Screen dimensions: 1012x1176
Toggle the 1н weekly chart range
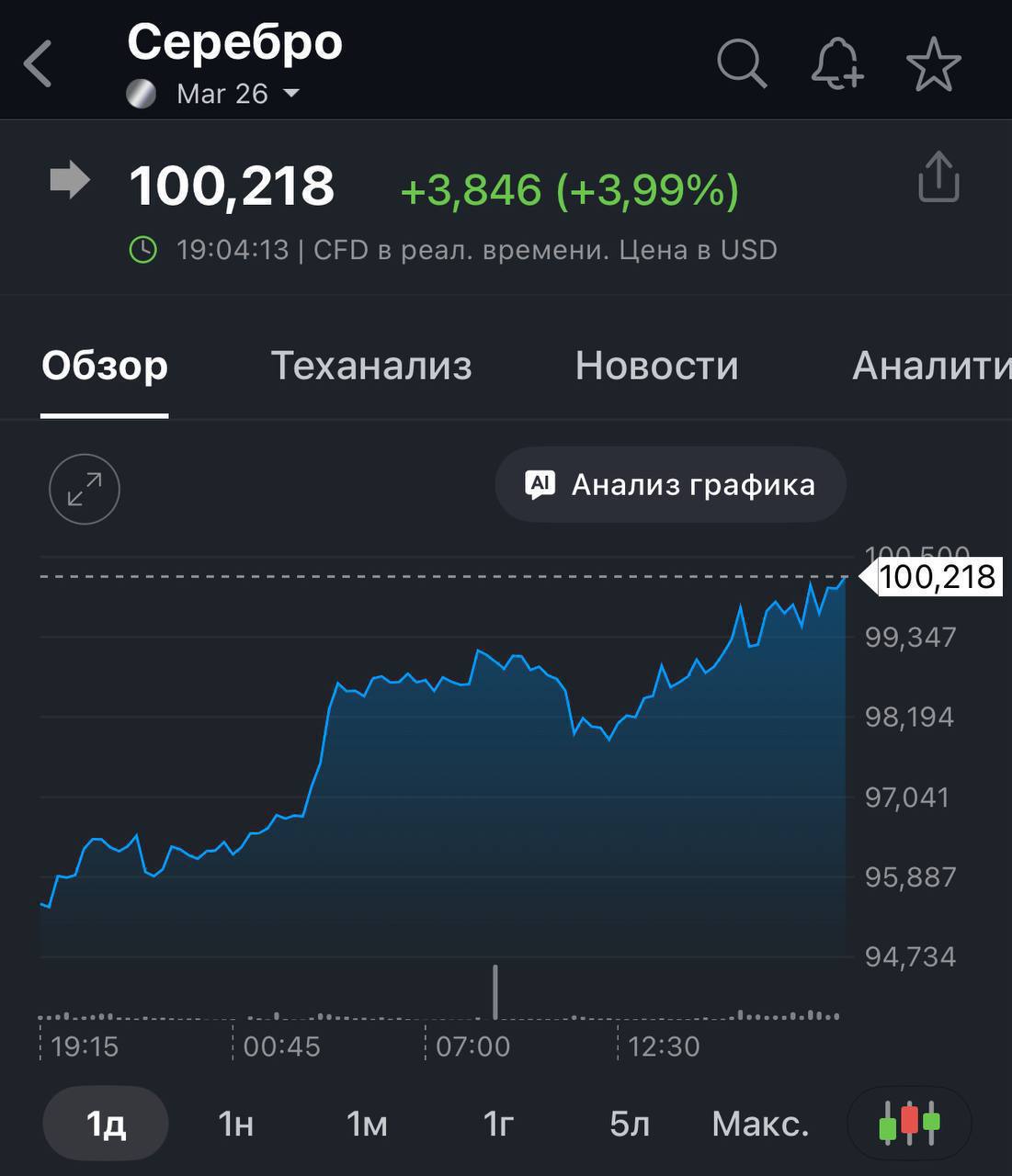[235, 1123]
